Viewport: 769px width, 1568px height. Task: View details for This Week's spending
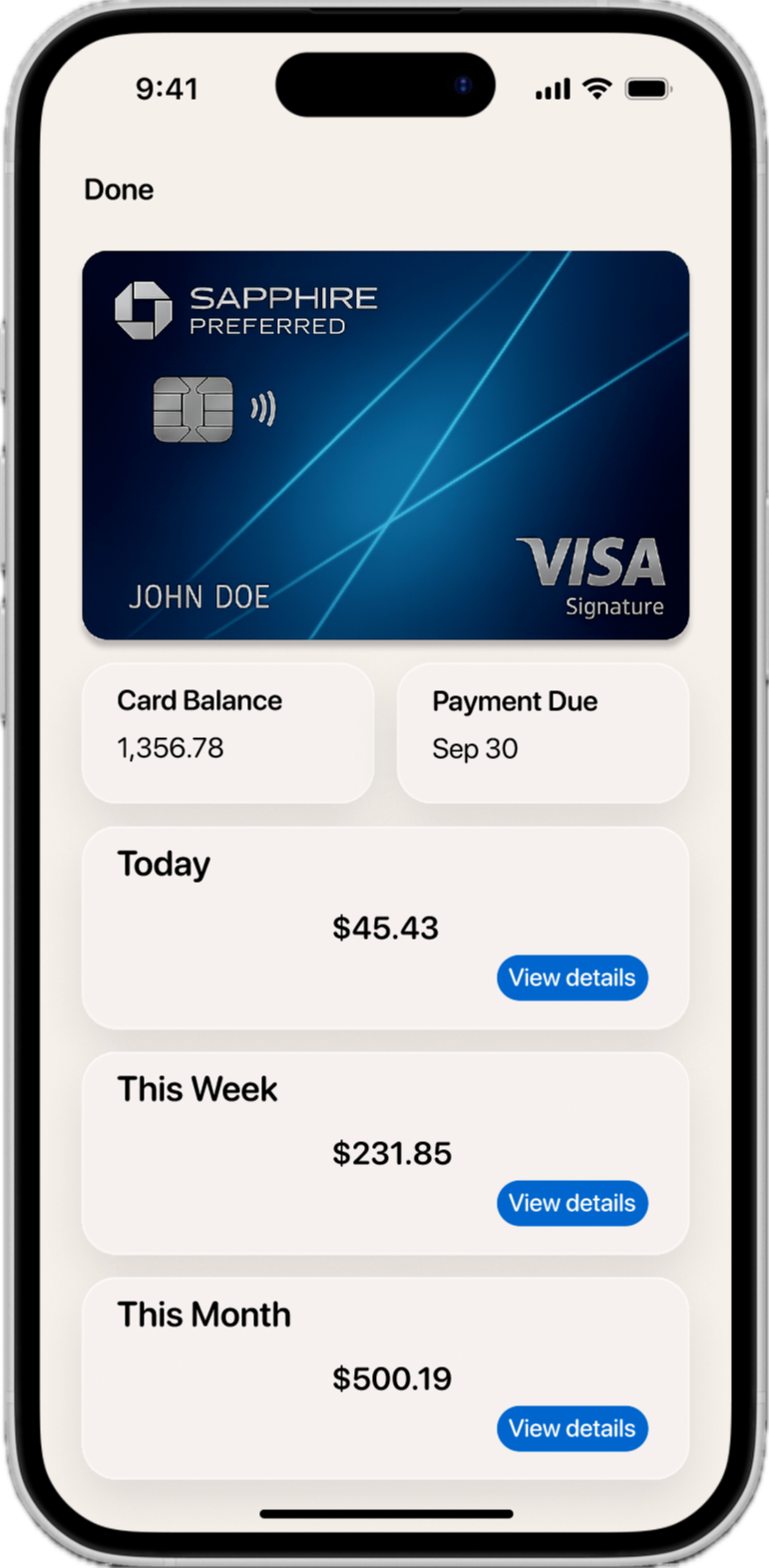(572, 1203)
